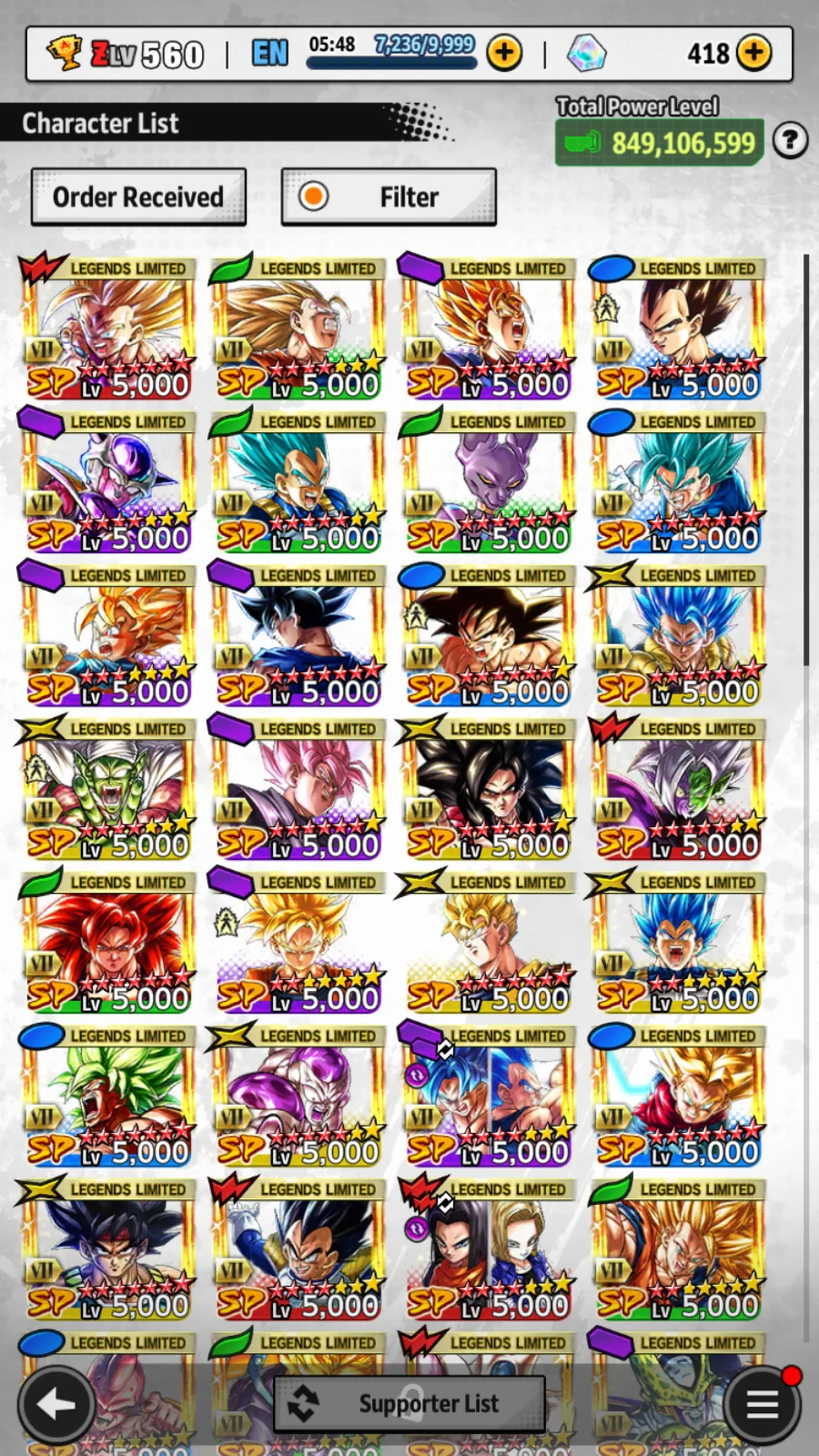Choose the green Beerus character card

[x=488, y=482]
